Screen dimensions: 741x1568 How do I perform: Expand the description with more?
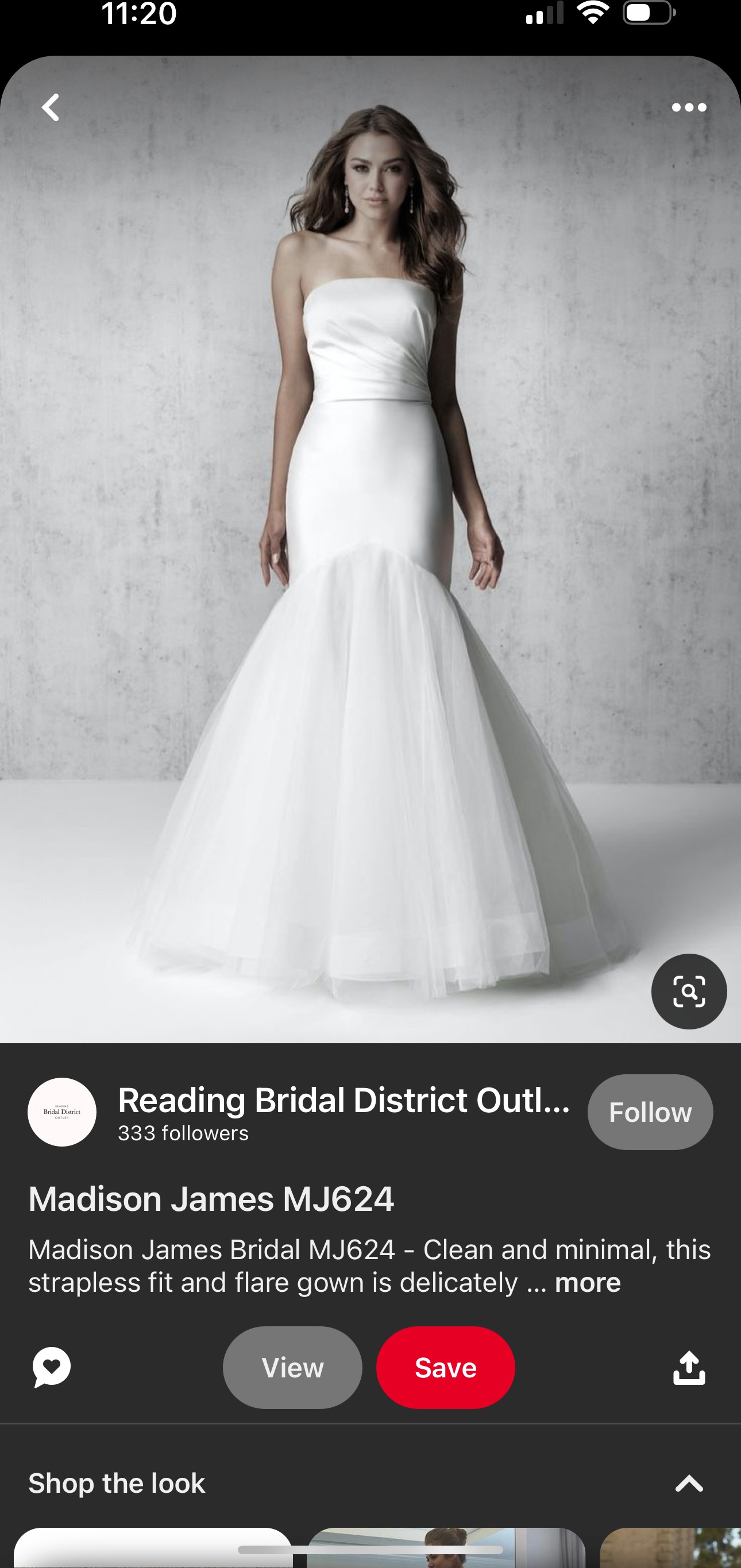pos(588,1282)
